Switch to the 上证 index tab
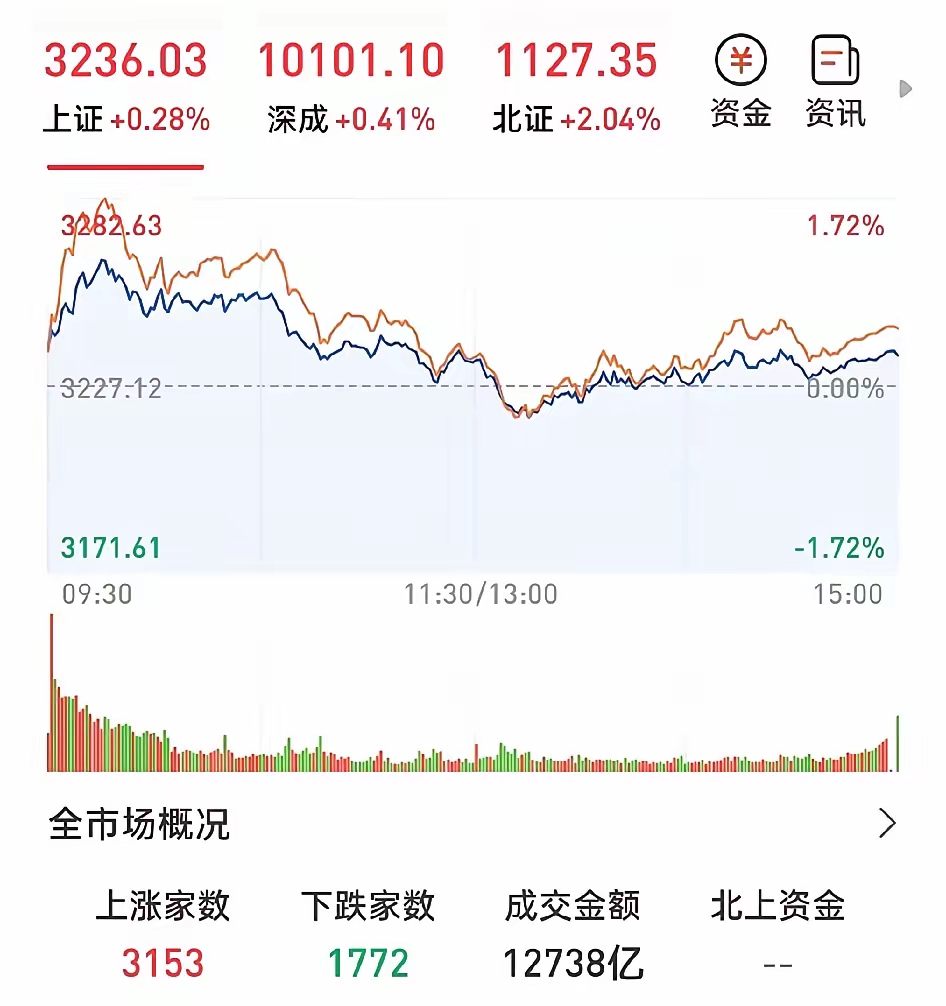946x1006 pixels. tap(127, 117)
